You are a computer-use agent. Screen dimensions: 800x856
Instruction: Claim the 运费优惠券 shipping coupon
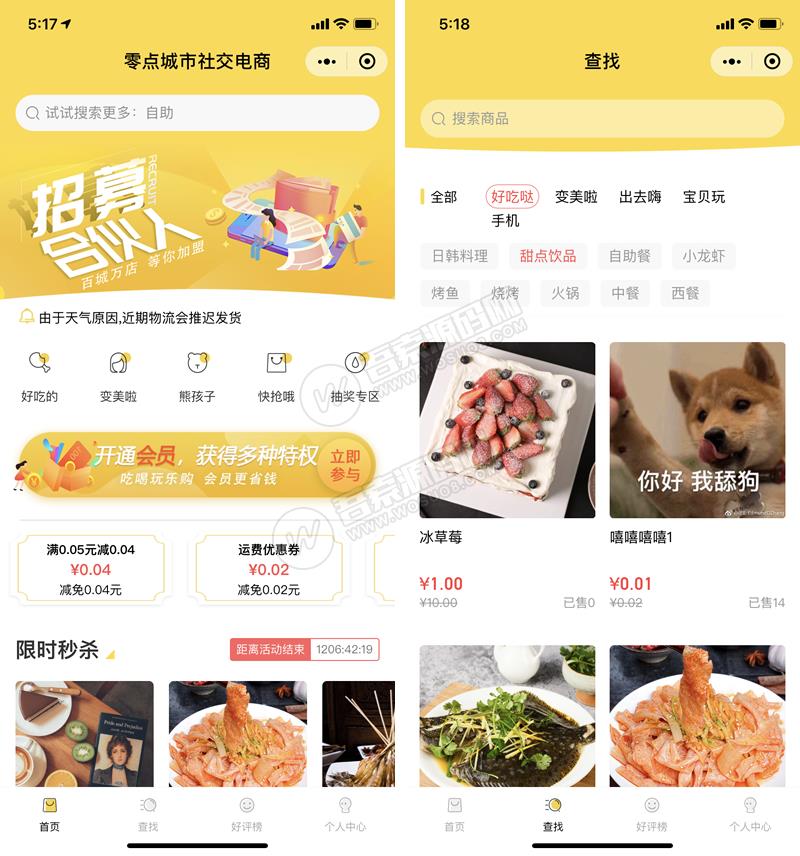(x=268, y=570)
